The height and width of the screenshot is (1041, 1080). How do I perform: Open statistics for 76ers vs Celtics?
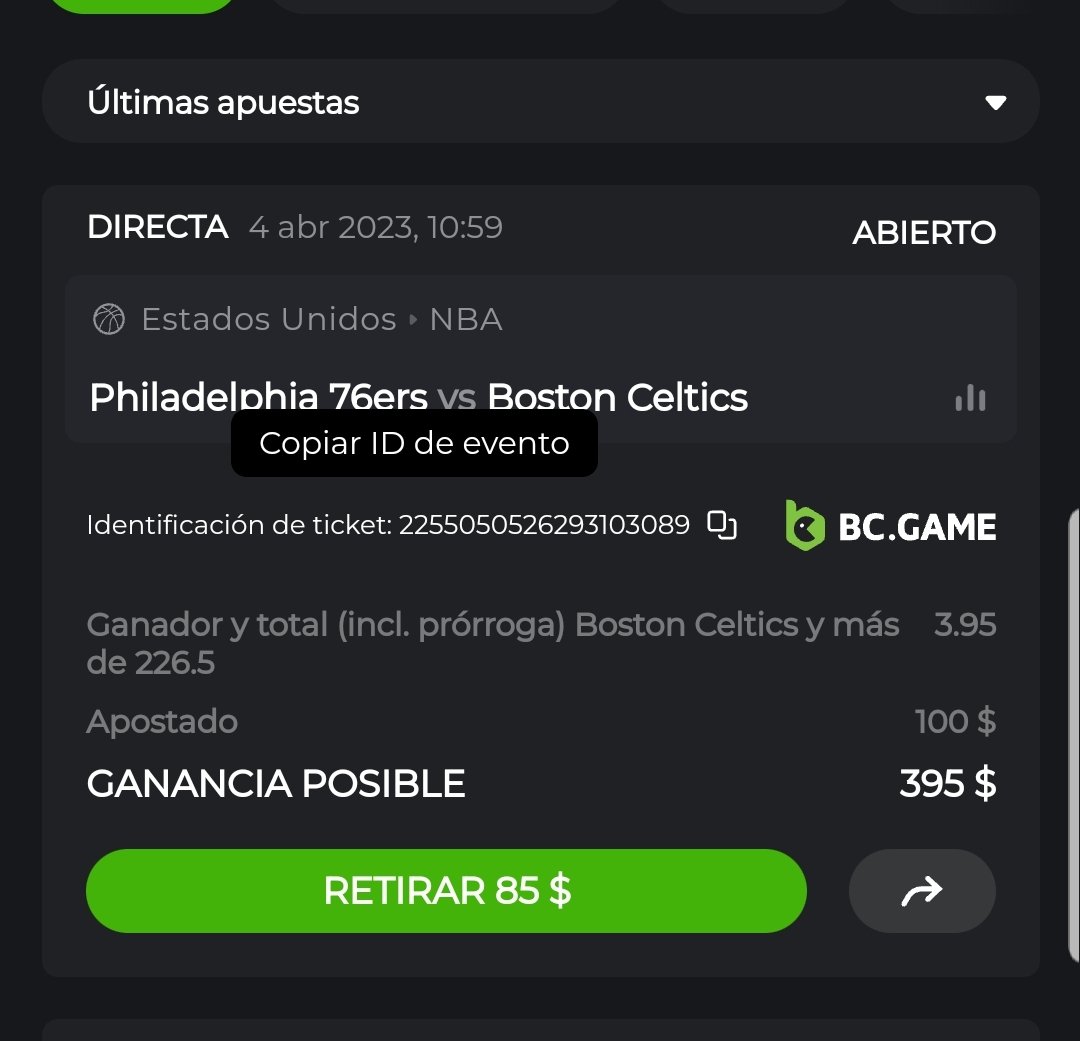click(970, 399)
